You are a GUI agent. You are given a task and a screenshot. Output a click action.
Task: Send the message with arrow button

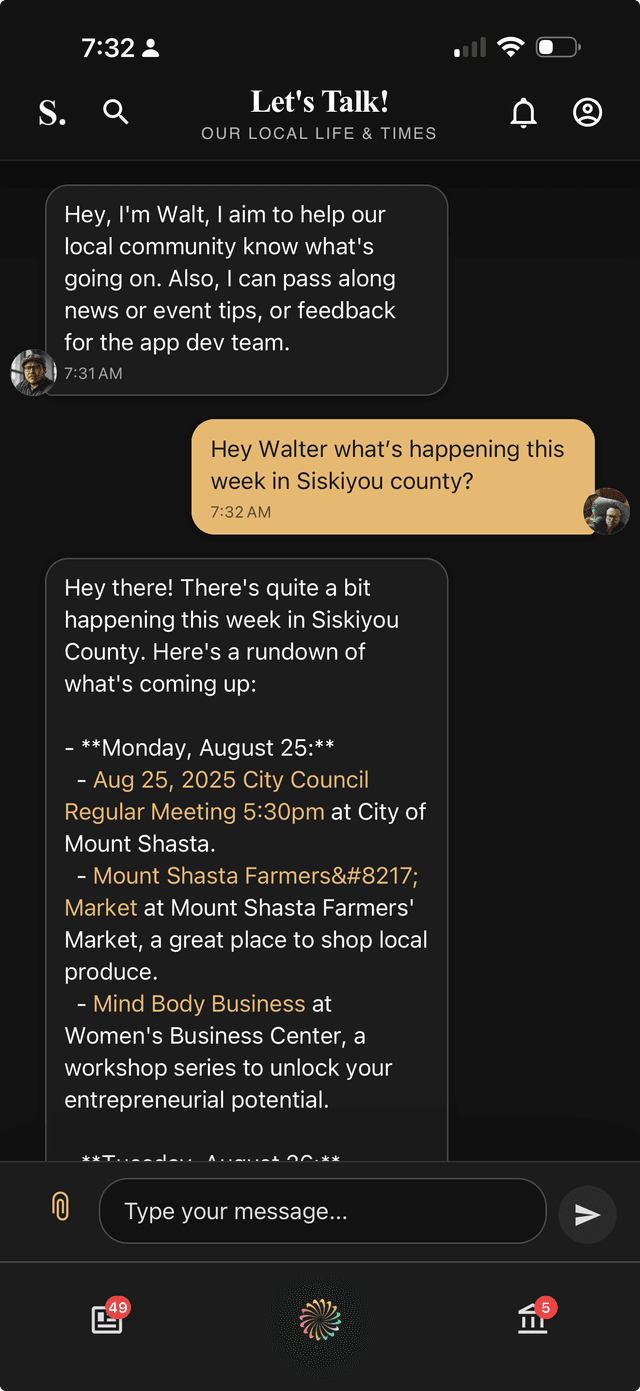(587, 1214)
